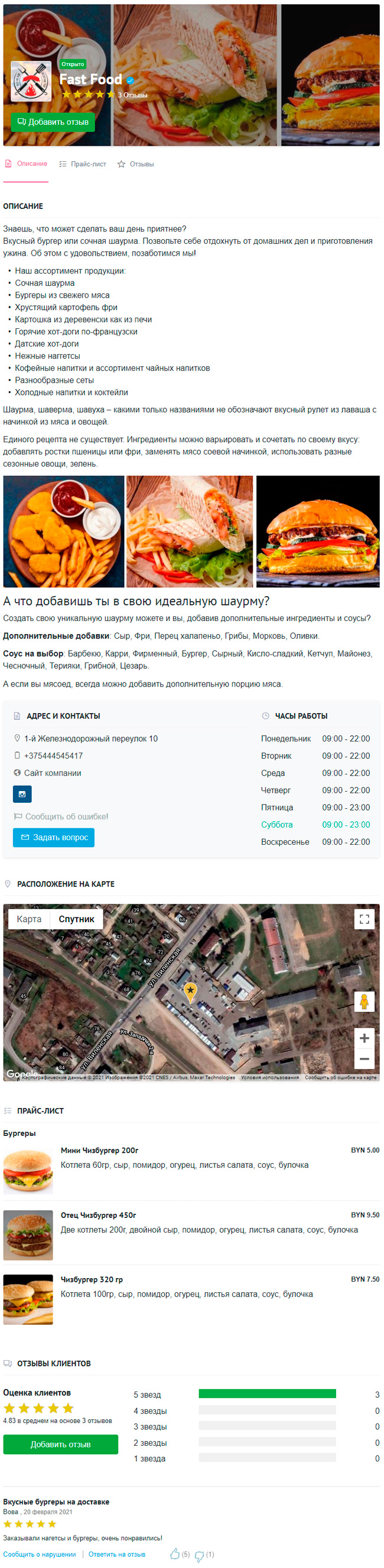Open the Сайт компании link

click(53, 773)
